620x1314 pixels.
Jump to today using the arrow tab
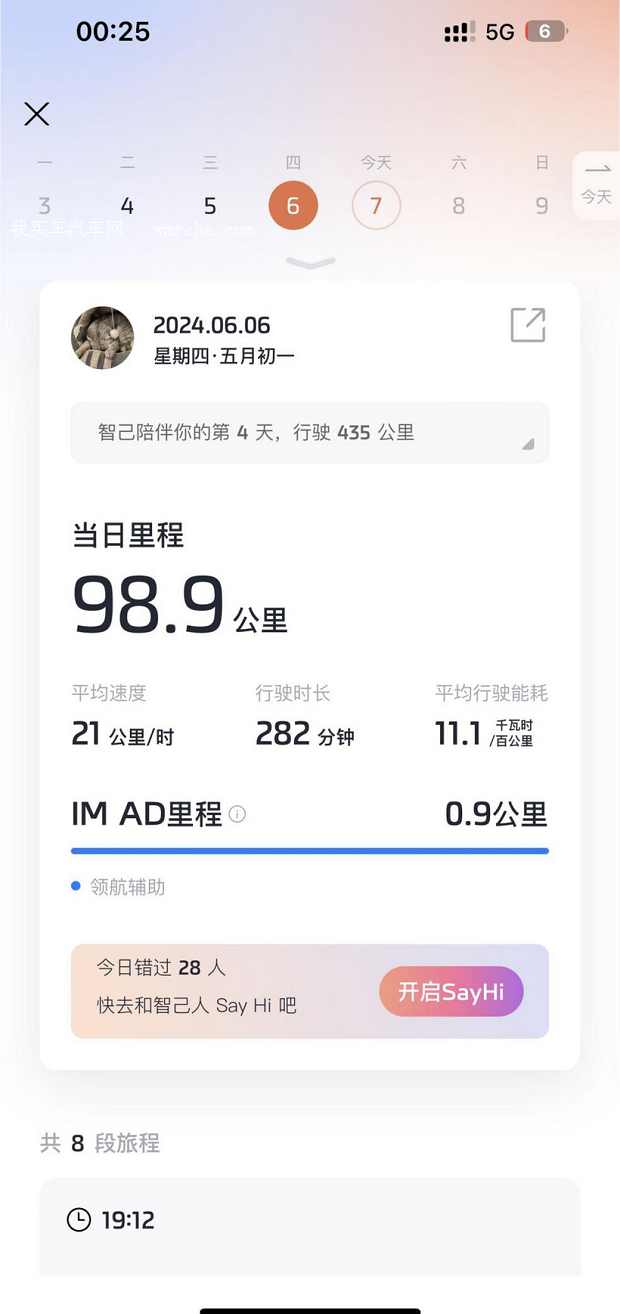click(x=597, y=185)
